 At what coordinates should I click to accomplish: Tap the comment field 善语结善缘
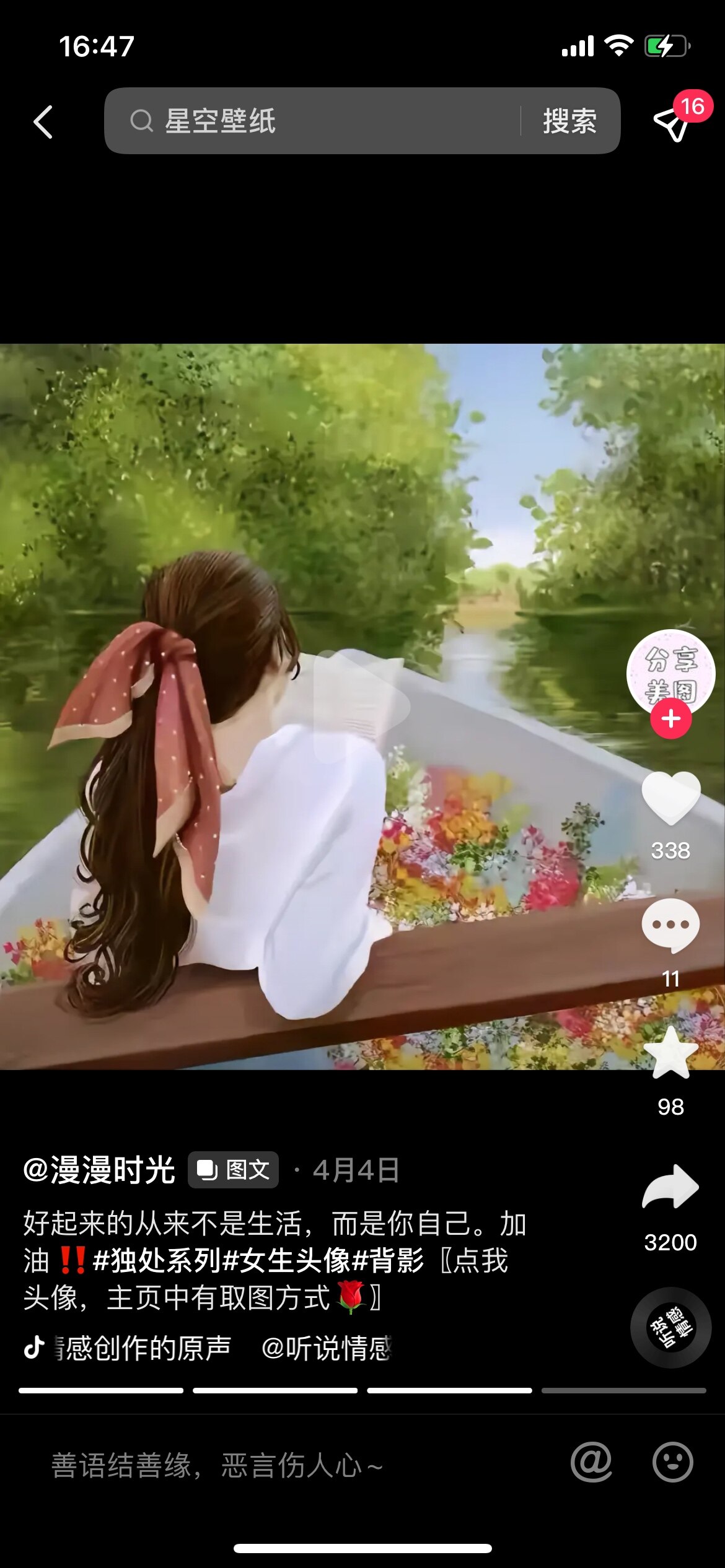[x=217, y=1465]
